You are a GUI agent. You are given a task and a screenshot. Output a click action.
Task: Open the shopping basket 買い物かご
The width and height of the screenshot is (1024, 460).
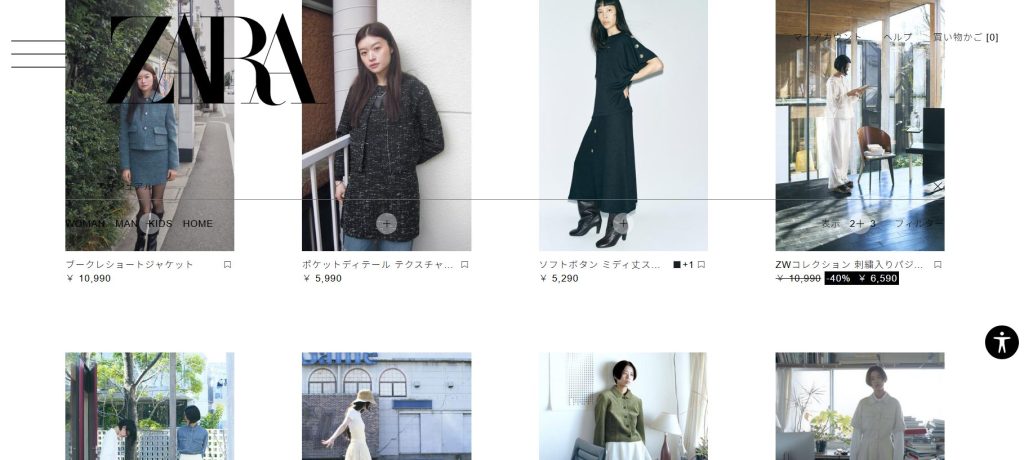[965, 37]
